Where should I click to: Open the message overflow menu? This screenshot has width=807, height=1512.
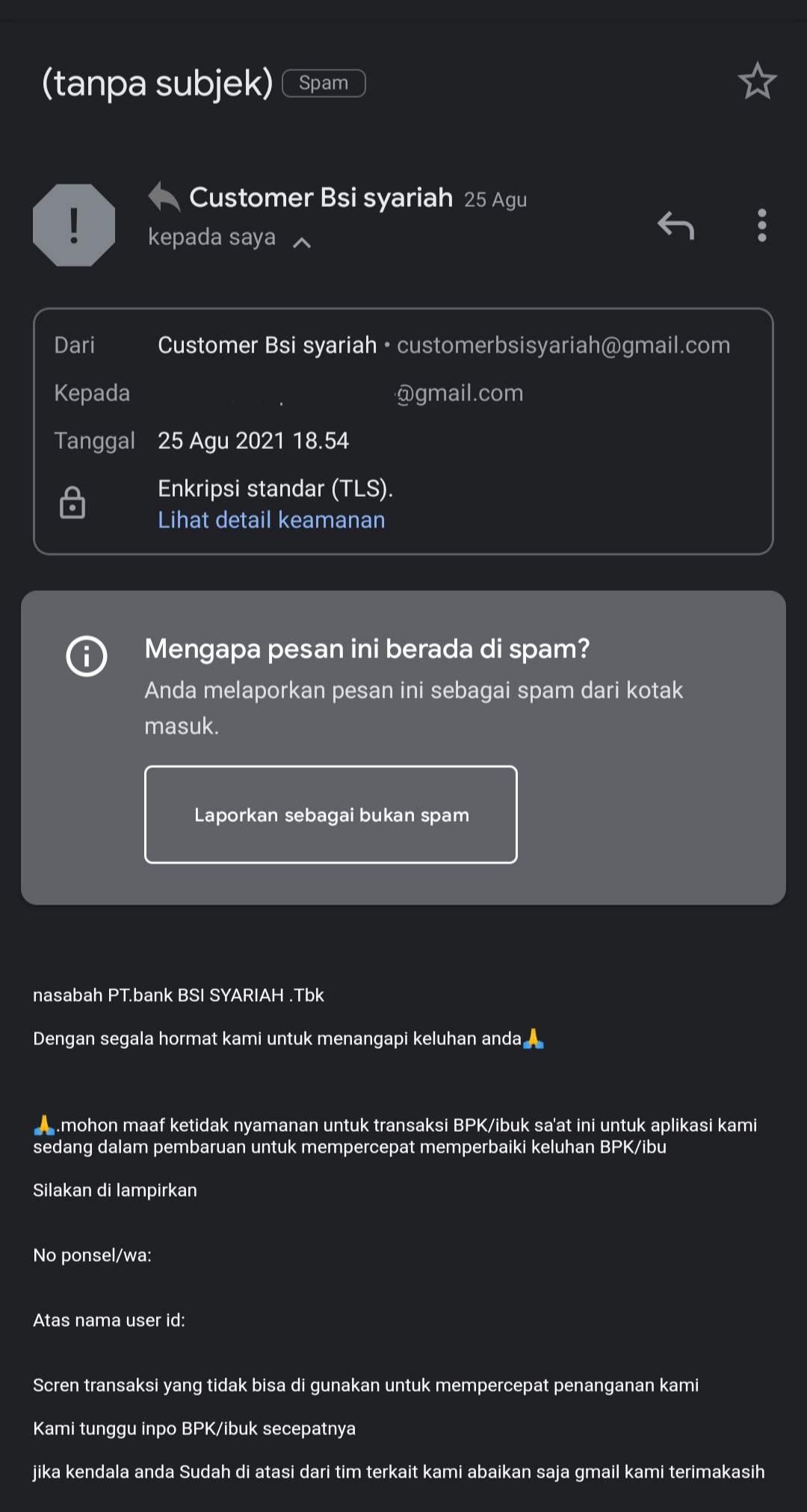click(x=761, y=225)
